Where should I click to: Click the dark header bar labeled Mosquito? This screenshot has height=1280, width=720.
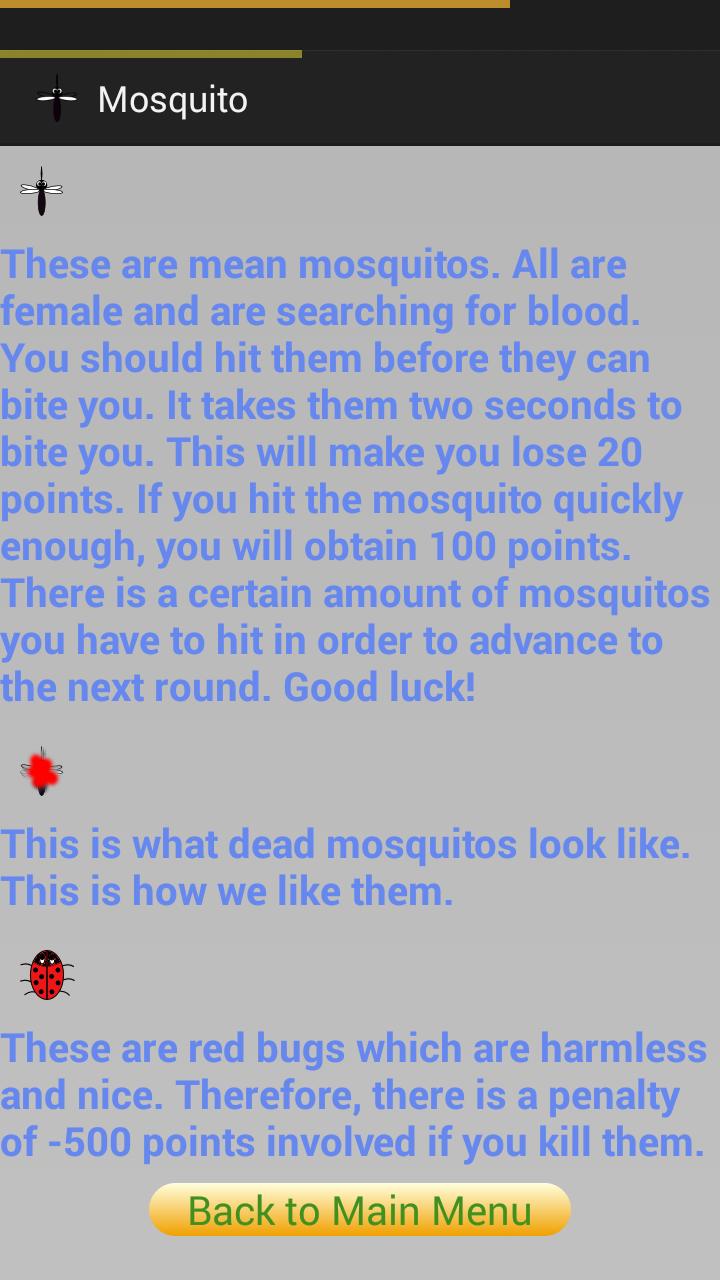360,99
